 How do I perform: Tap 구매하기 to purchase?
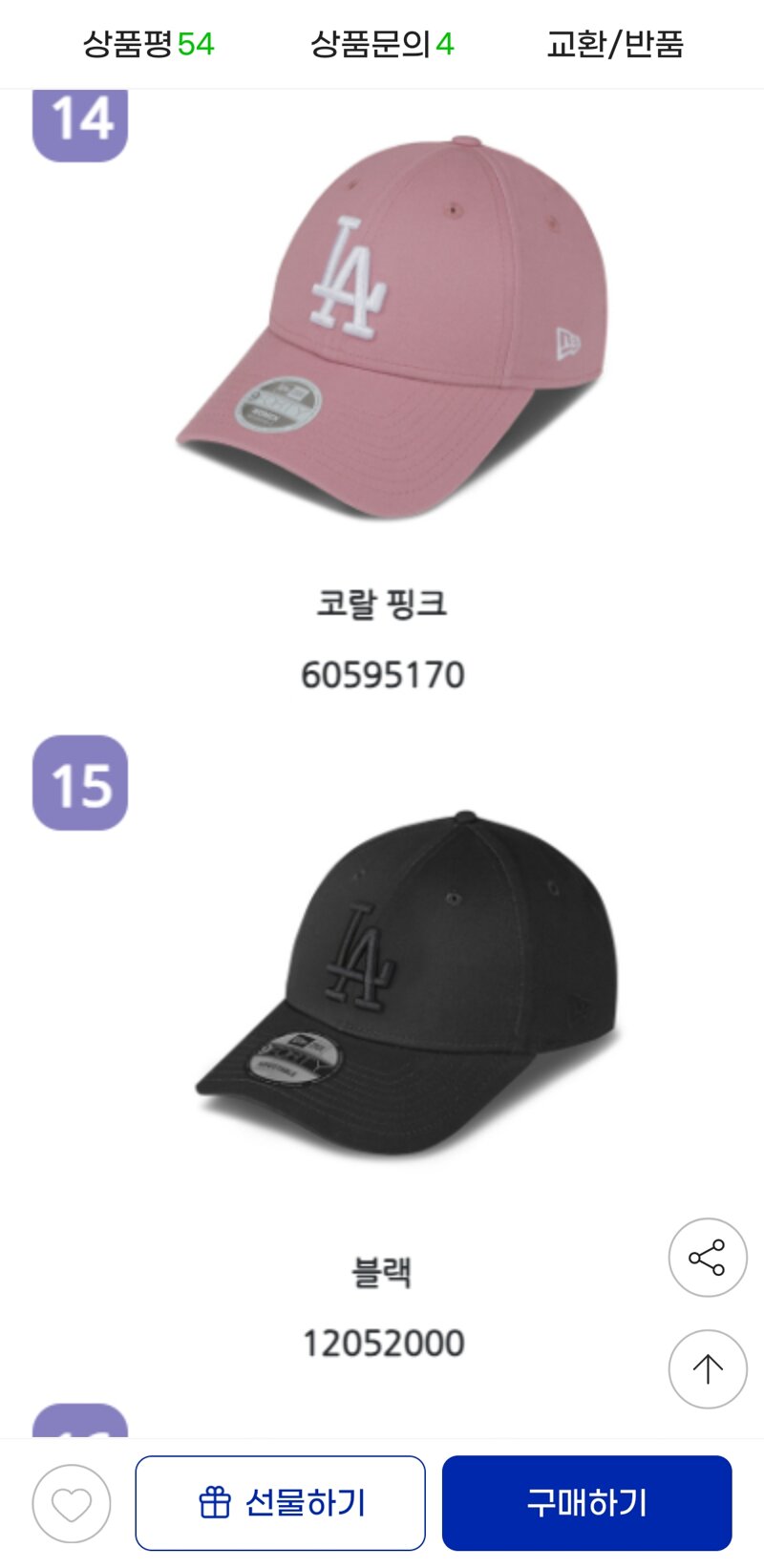tap(586, 1503)
